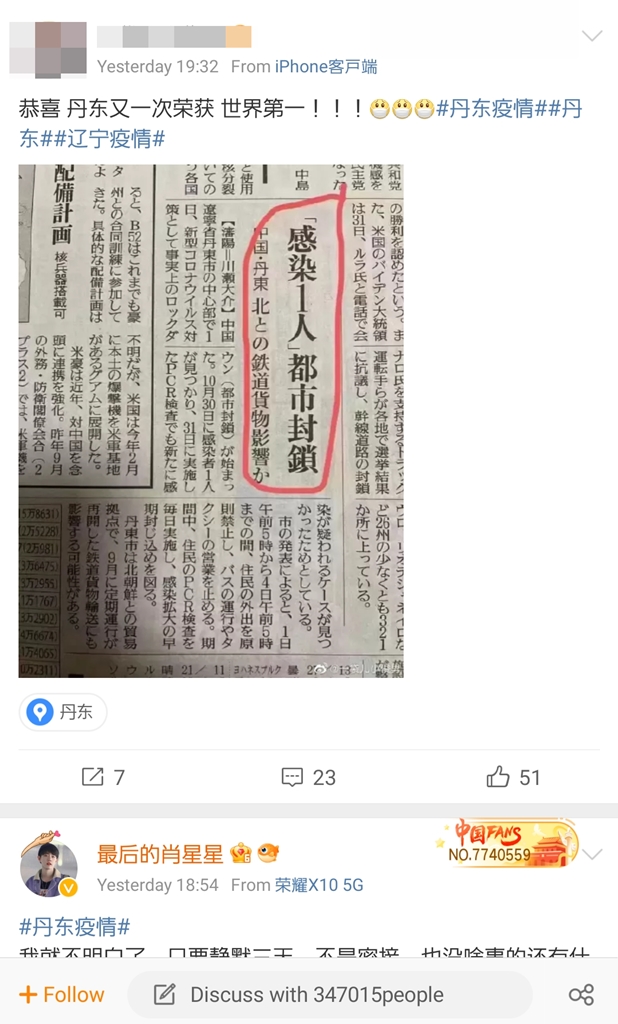Screen dimensions: 618x1024
Task: Open the 丹东 location tag
Action: tap(63, 712)
